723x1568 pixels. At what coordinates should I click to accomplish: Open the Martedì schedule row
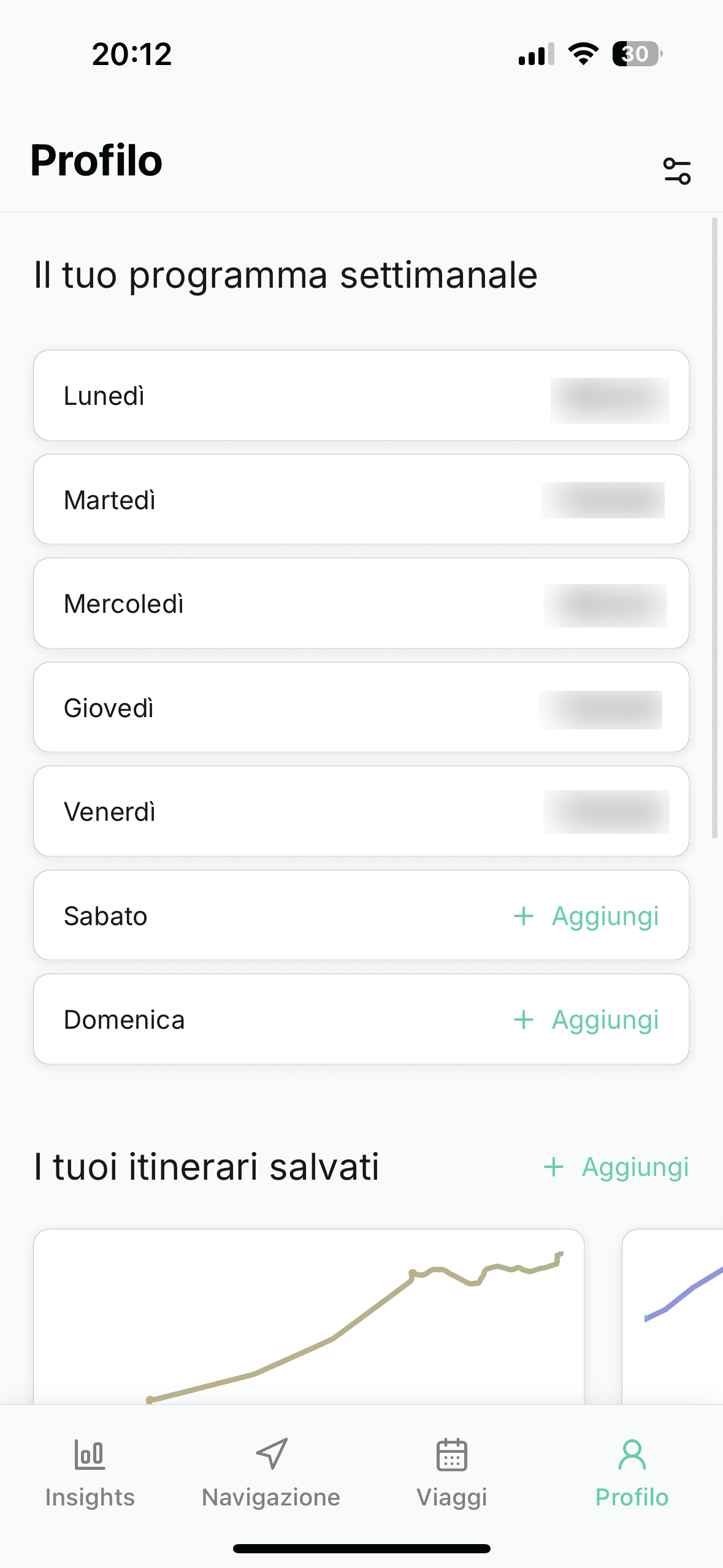coord(361,499)
